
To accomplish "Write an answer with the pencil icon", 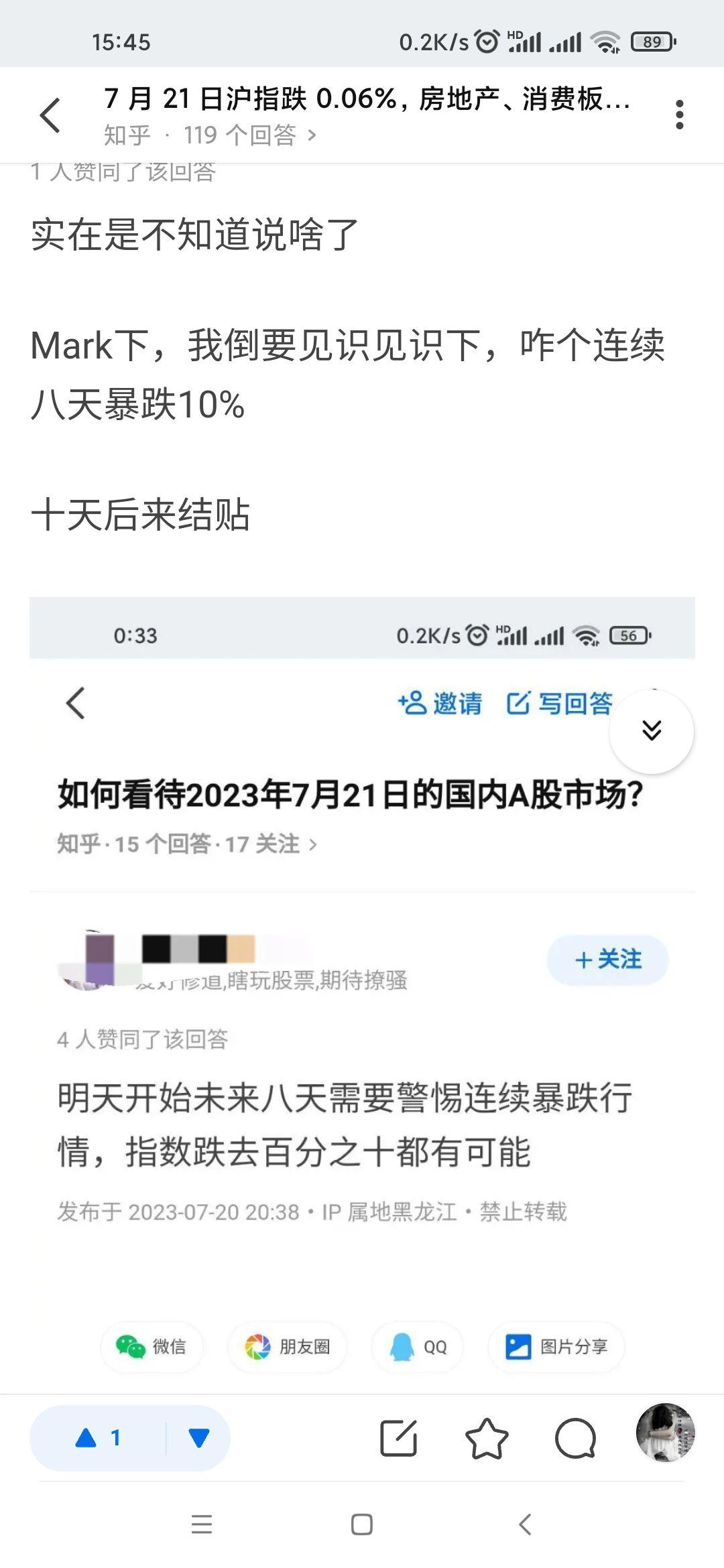I will tap(398, 1438).
